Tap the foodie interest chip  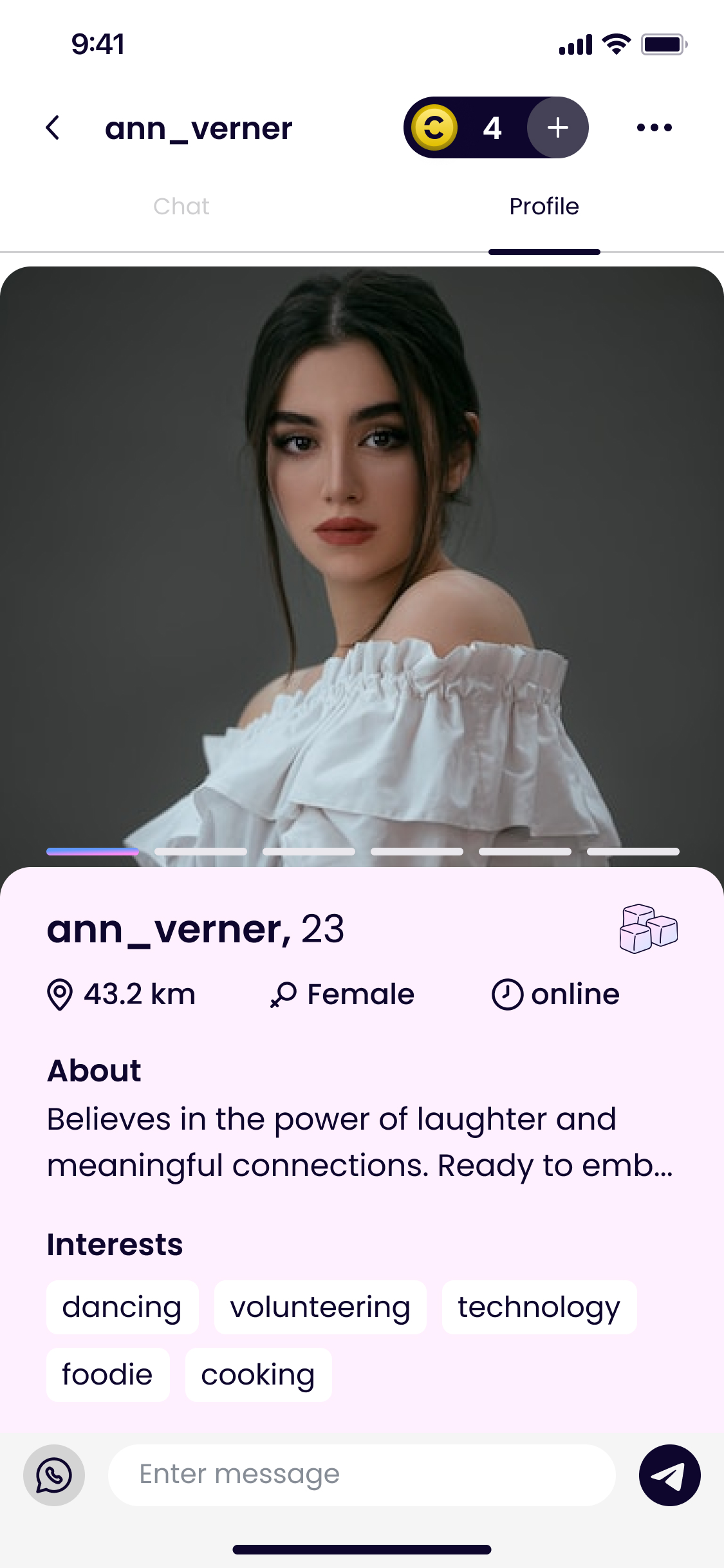pos(107,1374)
